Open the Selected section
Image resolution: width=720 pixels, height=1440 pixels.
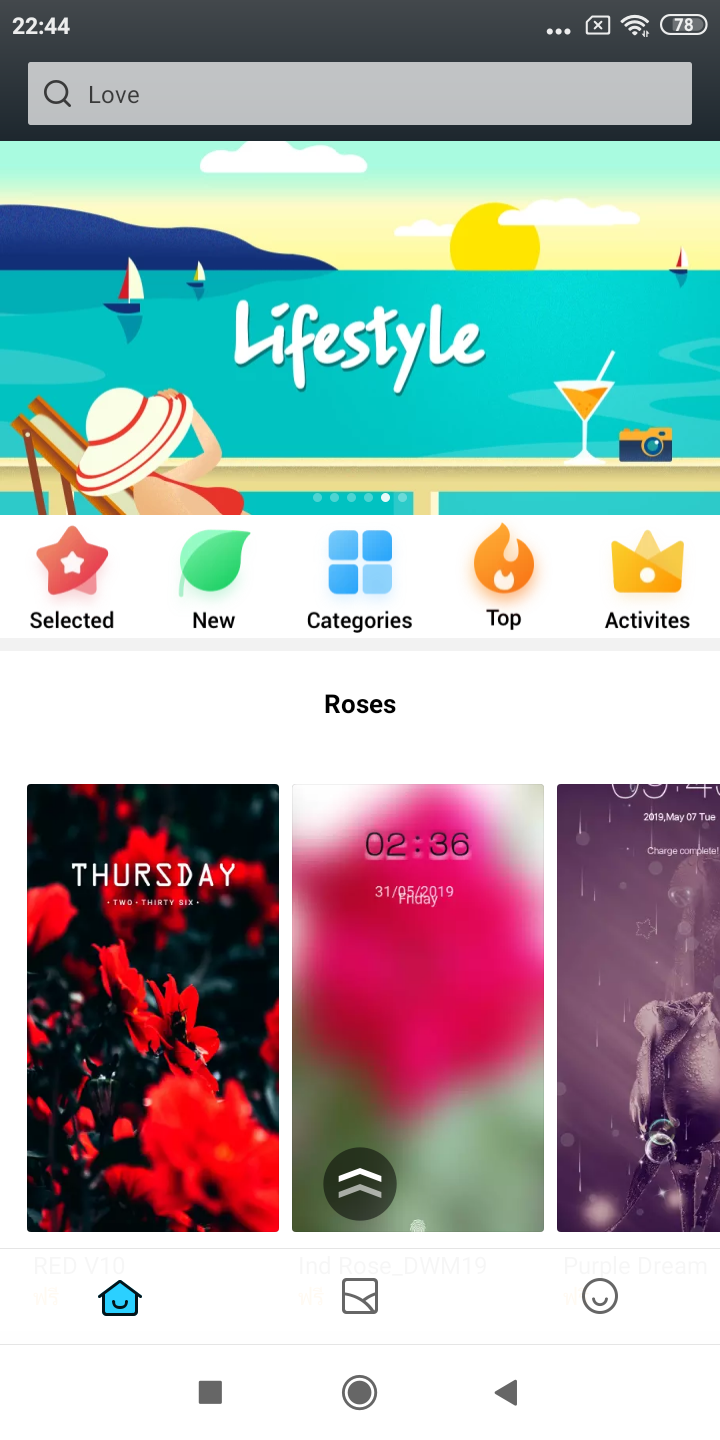pyautogui.click(x=72, y=580)
